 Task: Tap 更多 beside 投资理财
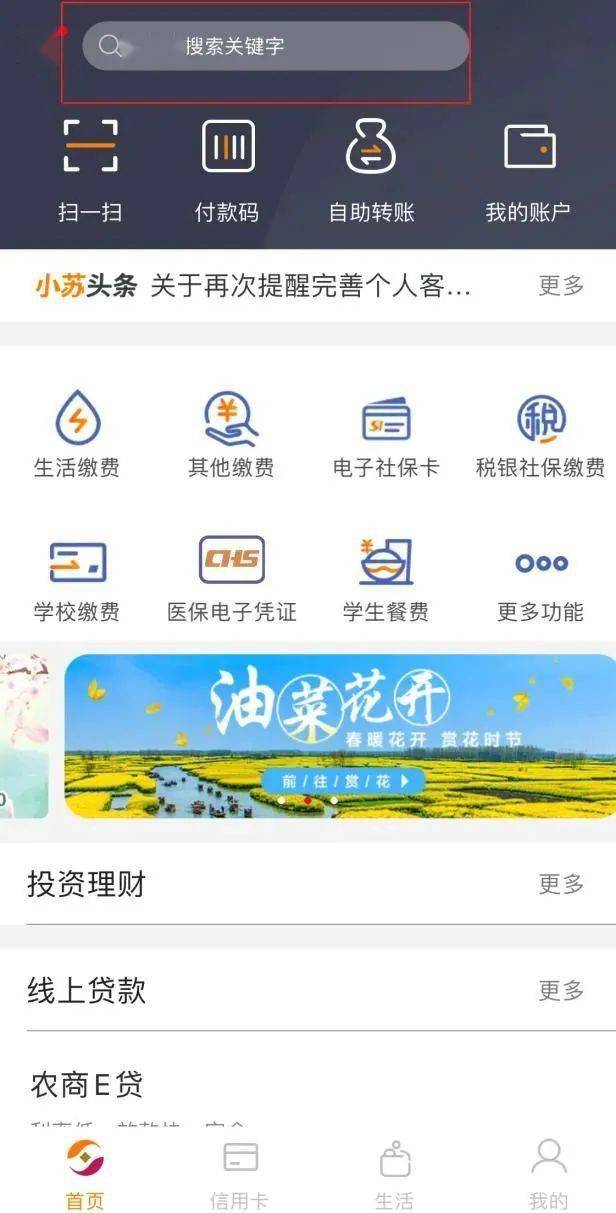(560, 884)
